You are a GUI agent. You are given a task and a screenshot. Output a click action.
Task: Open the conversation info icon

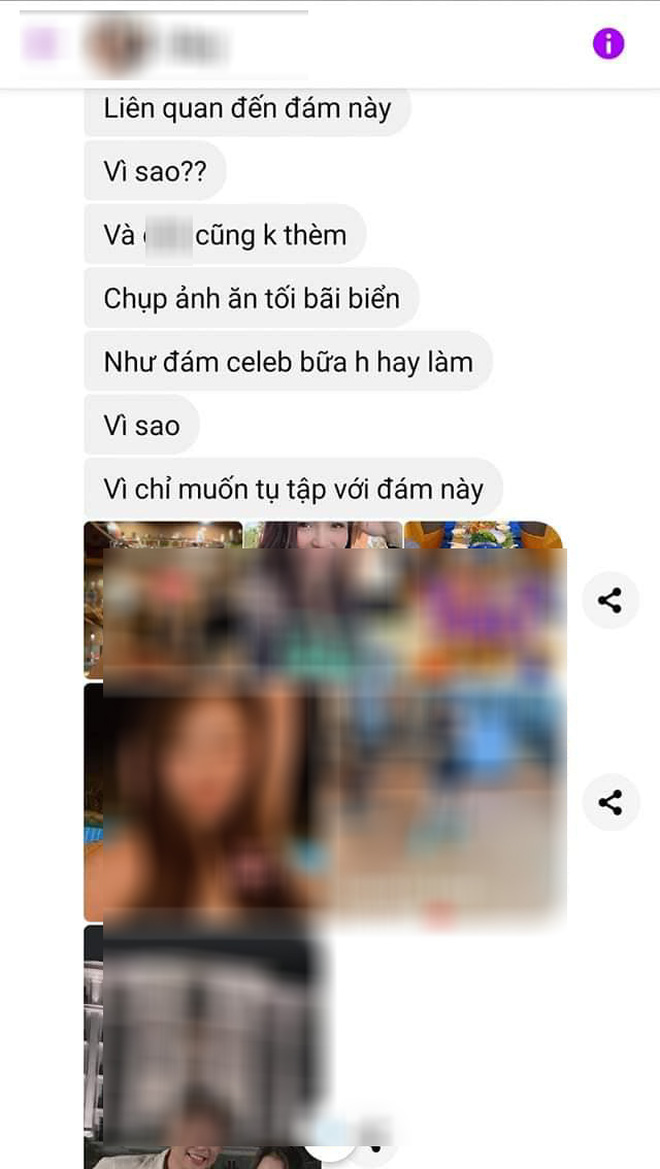(x=608, y=43)
